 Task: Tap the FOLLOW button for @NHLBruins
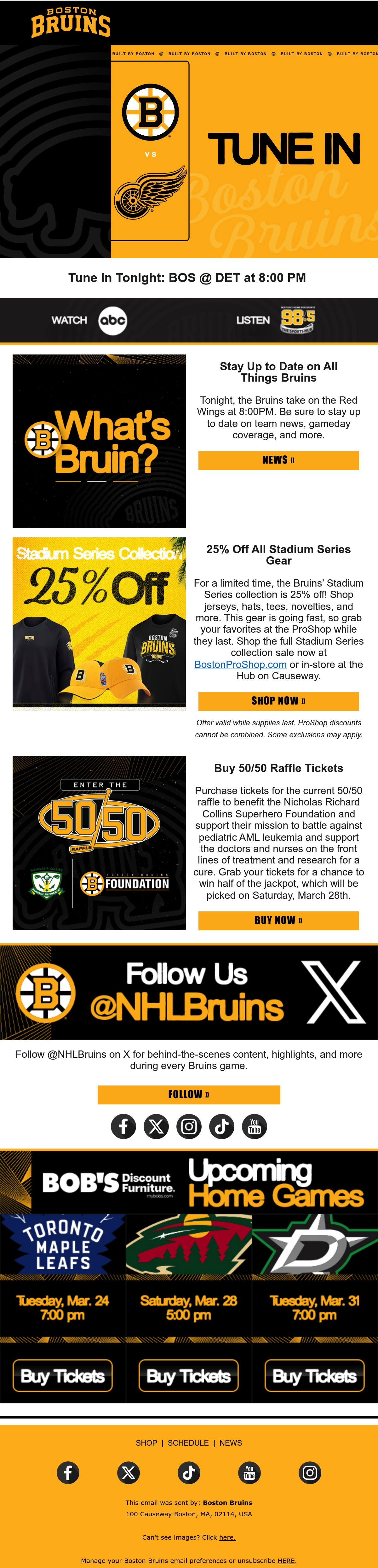click(x=189, y=1094)
